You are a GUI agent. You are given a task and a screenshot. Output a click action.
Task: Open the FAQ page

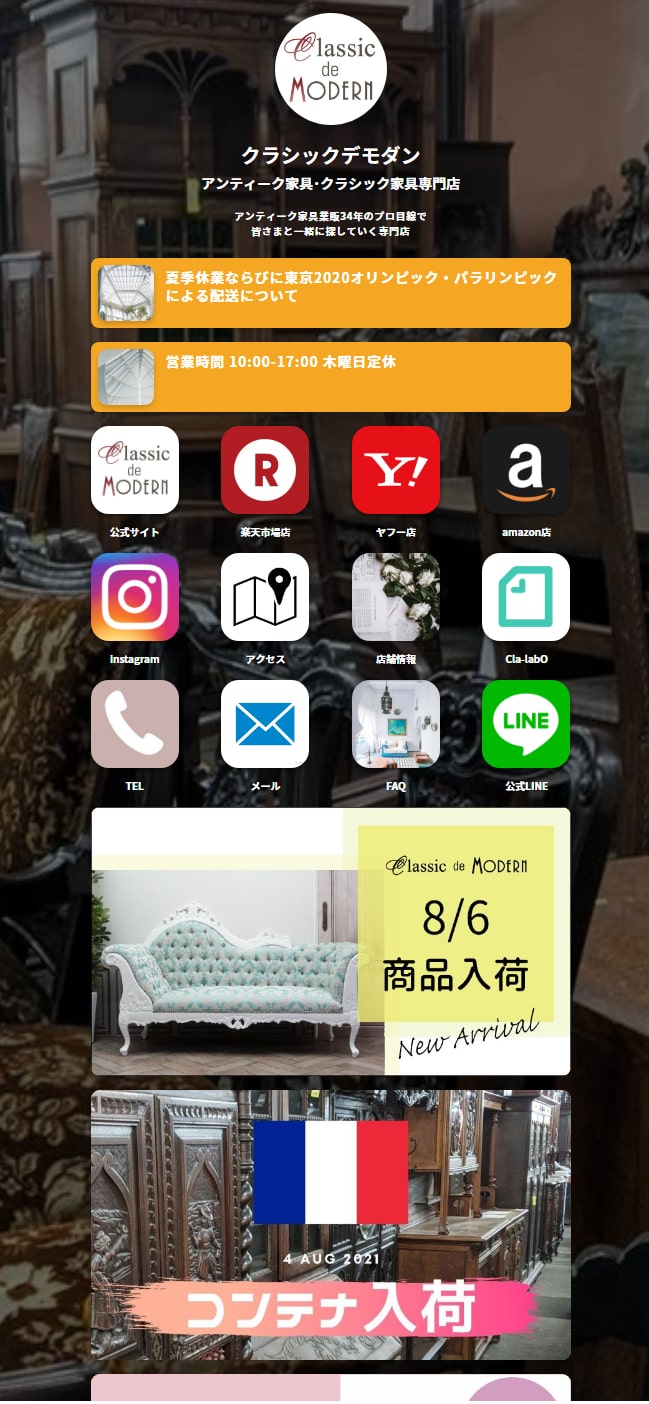396,724
